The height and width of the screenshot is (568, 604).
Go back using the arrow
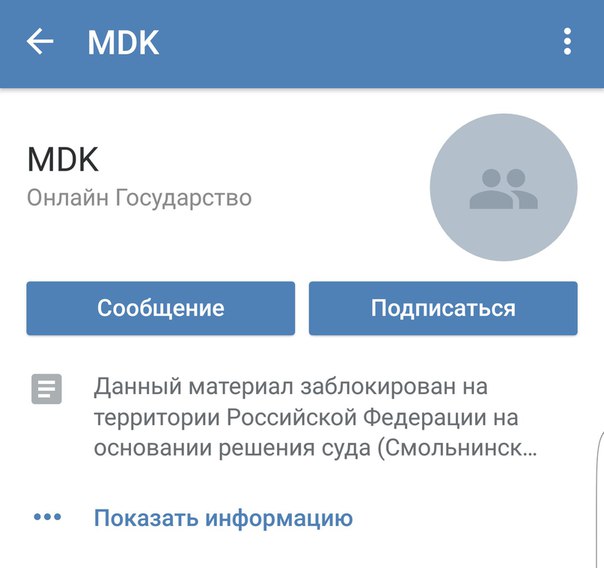click(40, 42)
